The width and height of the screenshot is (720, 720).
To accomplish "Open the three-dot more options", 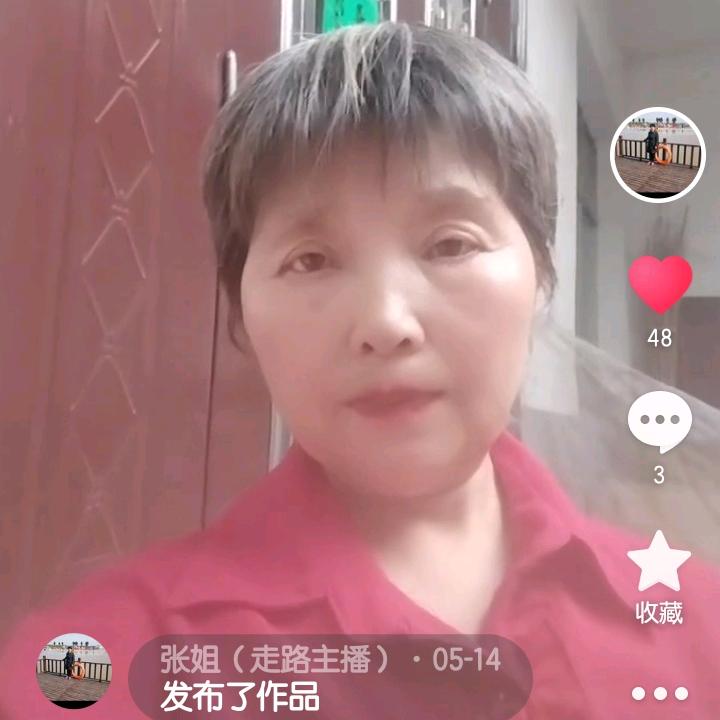I will pos(660,693).
